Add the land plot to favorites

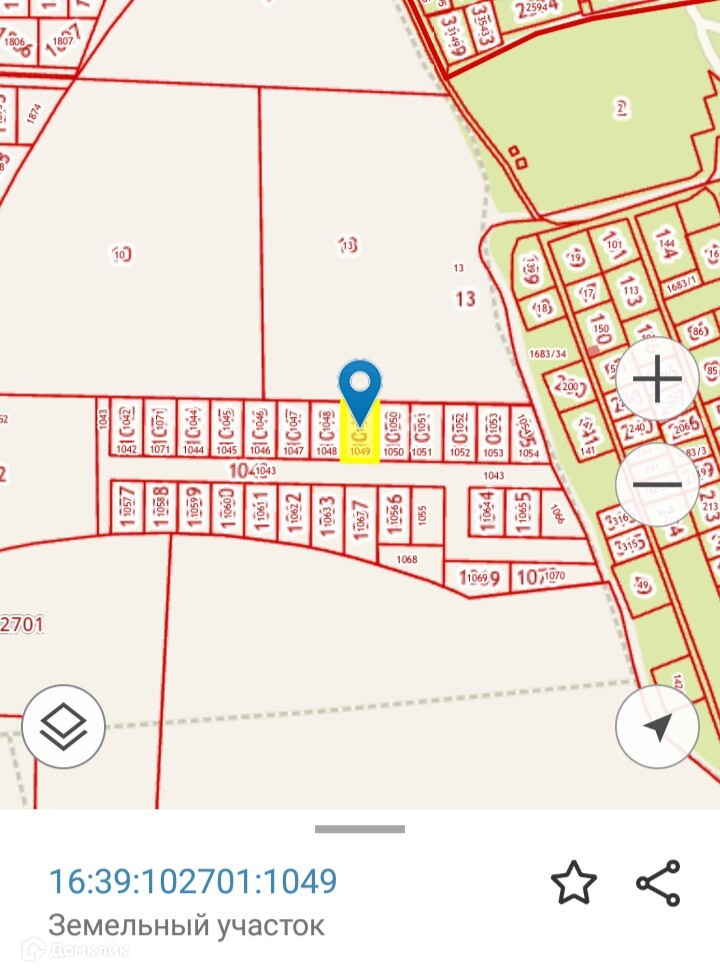point(574,883)
